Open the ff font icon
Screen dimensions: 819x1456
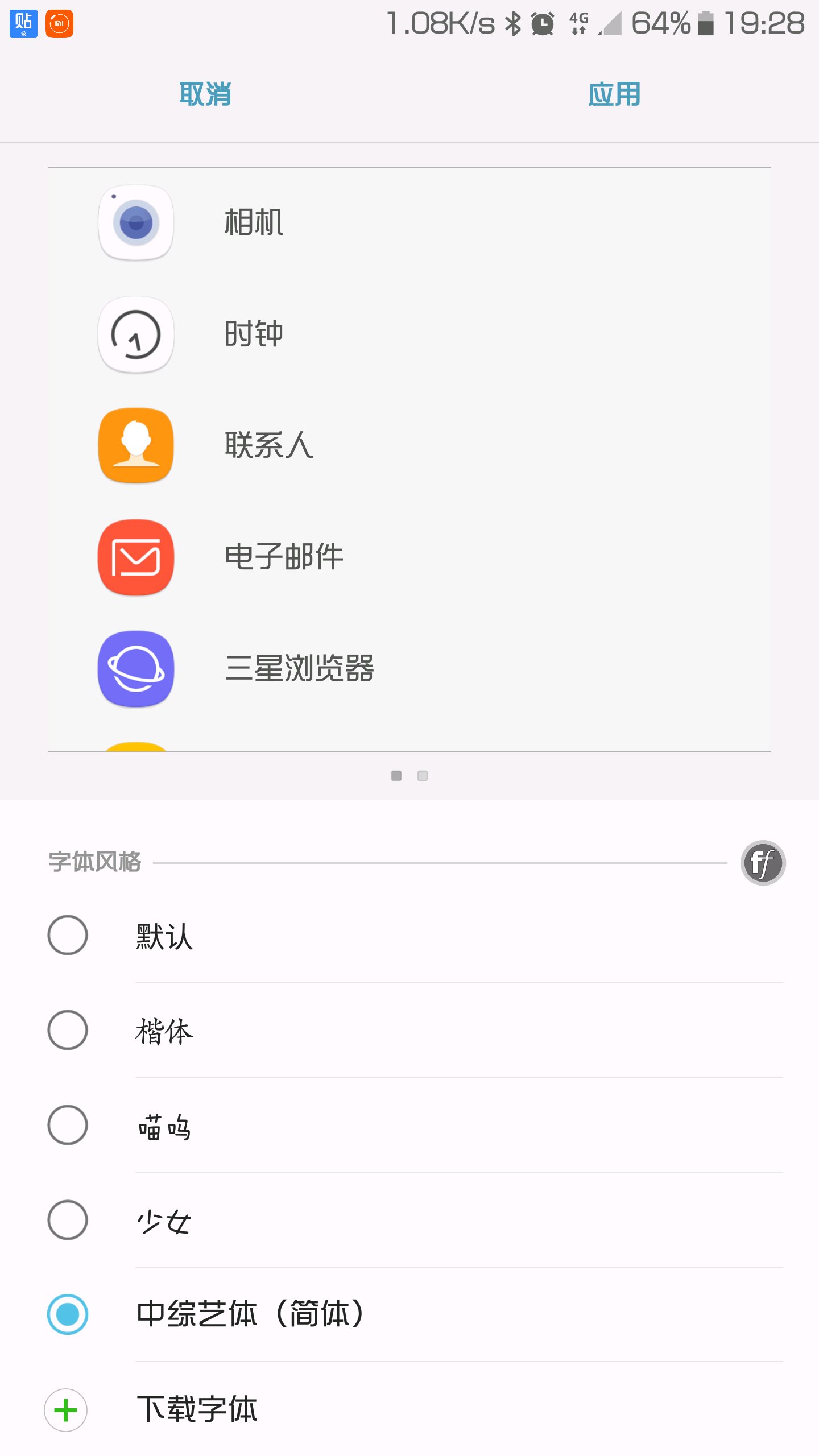(763, 863)
